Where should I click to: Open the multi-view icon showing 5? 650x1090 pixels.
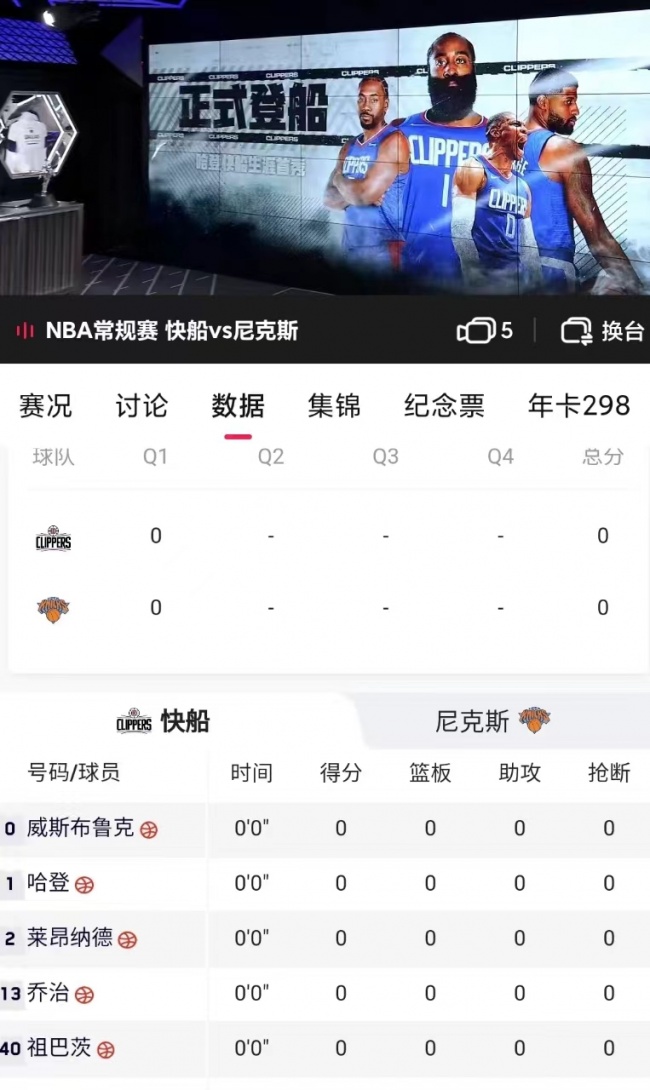485,331
